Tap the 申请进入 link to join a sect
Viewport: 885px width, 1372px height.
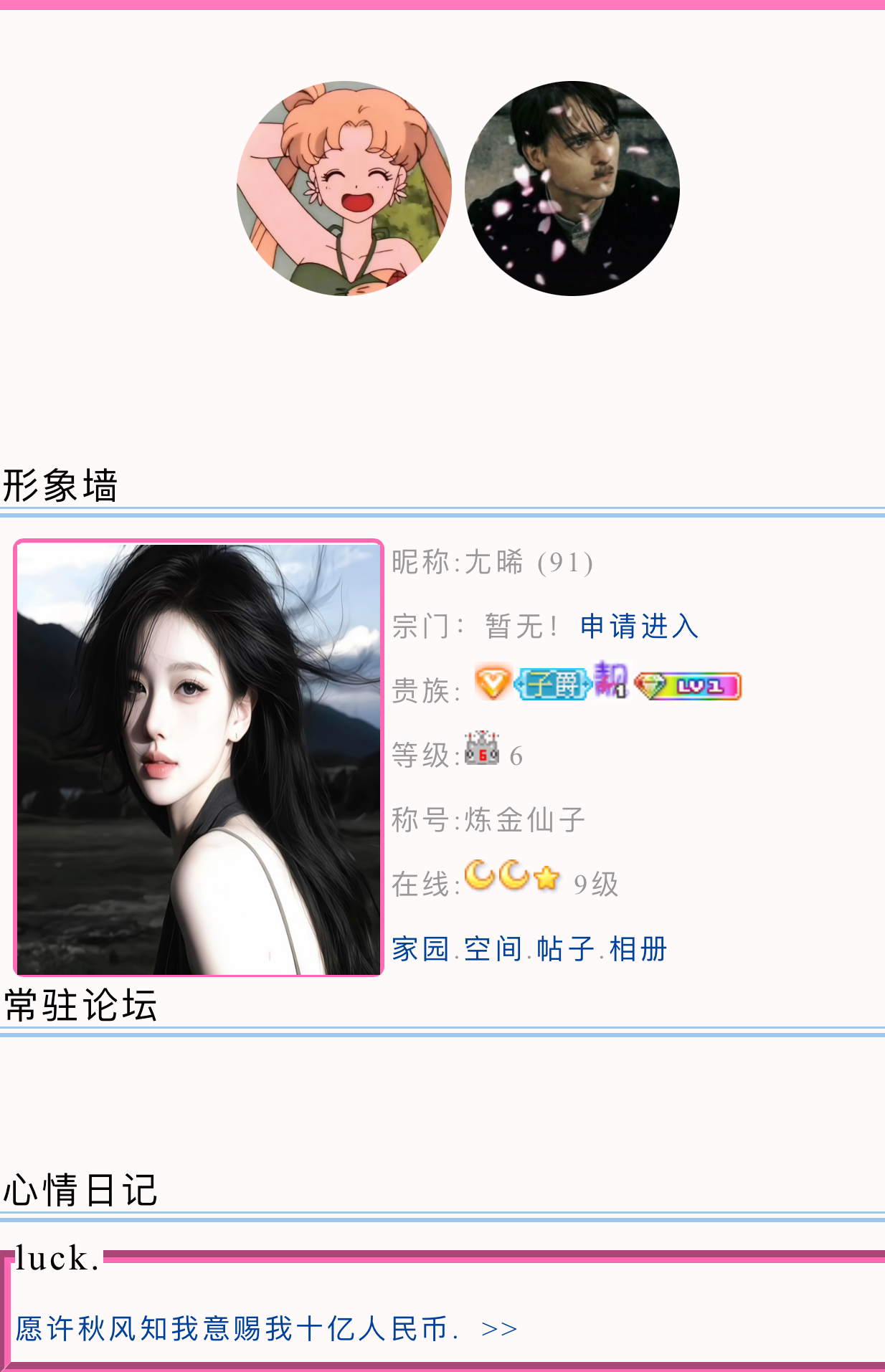coord(638,627)
